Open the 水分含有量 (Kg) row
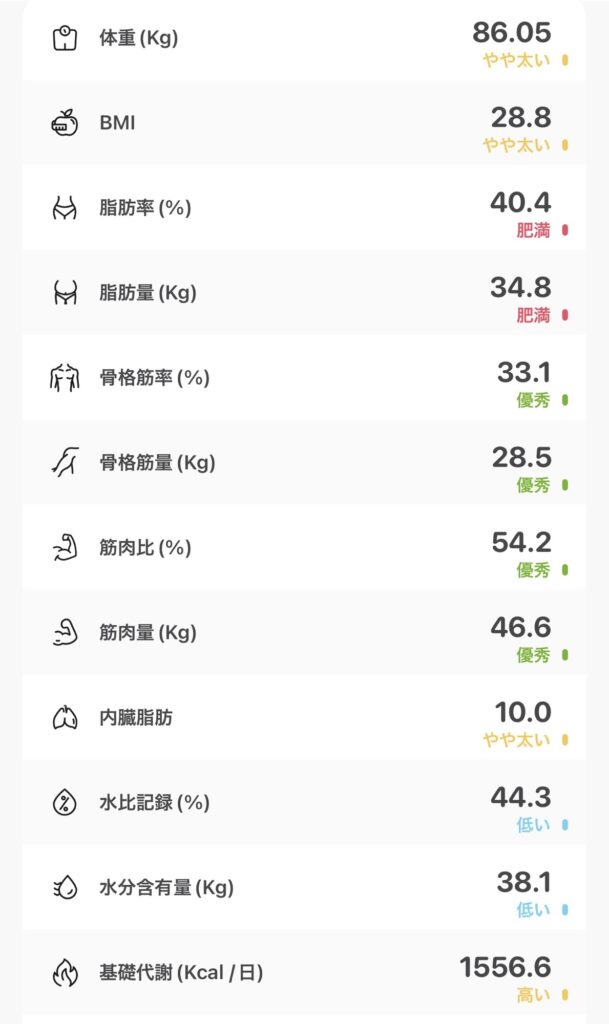Image resolution: width=609 pixels, height=1024 pixels. tap(304, 887)
